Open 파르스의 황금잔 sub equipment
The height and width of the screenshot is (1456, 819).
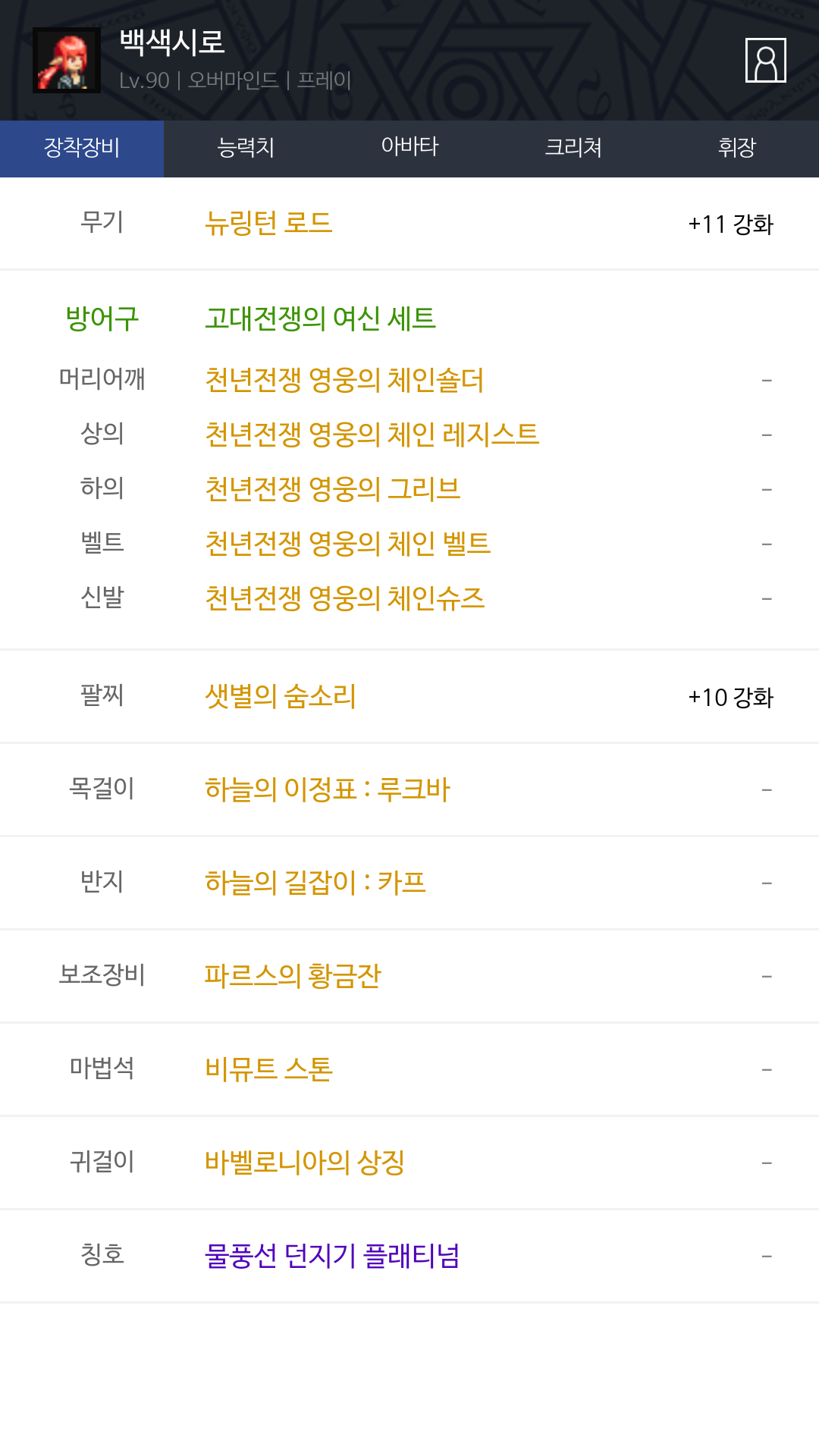pos(293,976)
